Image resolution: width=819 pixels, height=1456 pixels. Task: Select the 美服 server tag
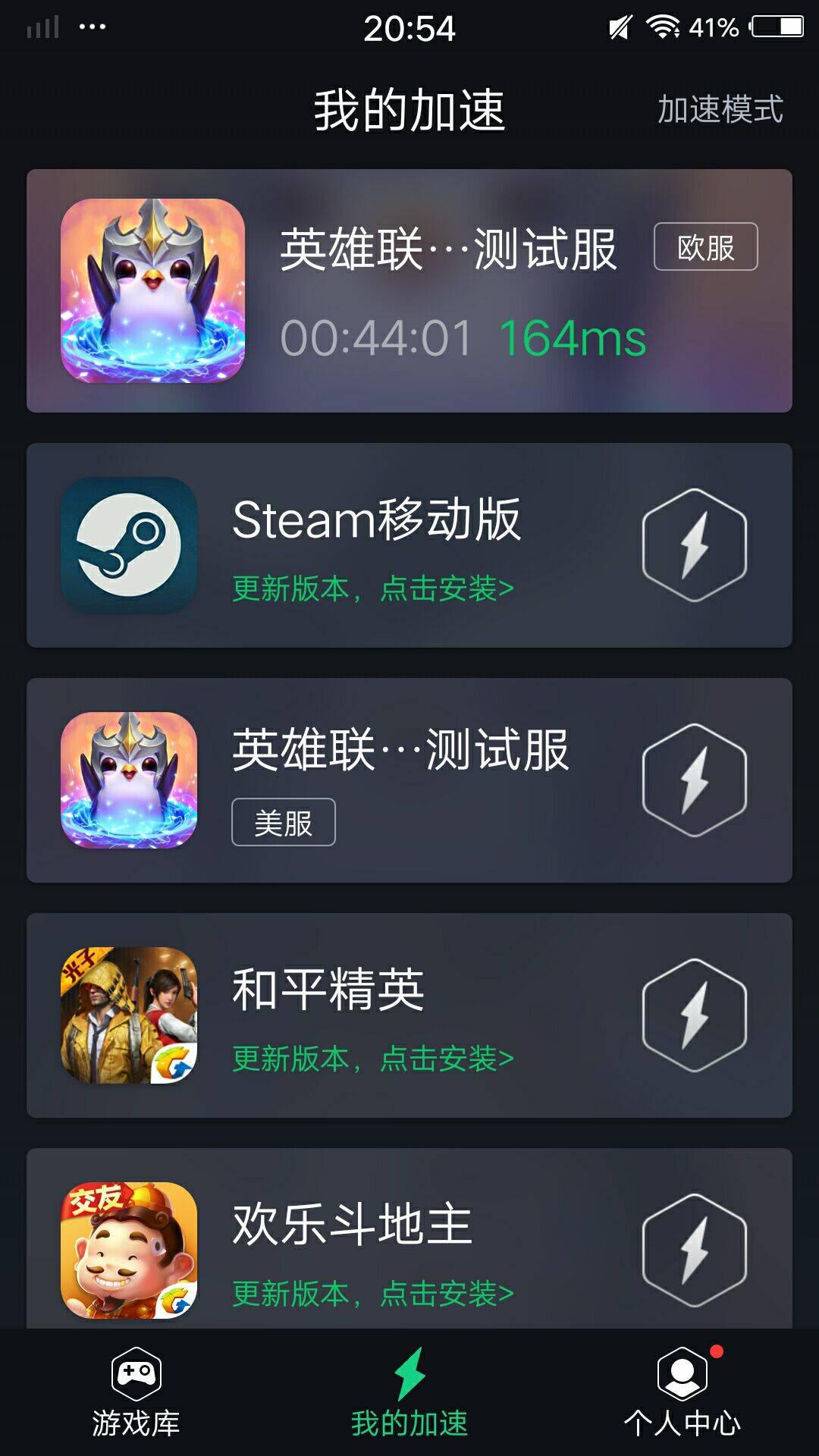(283, 823)
